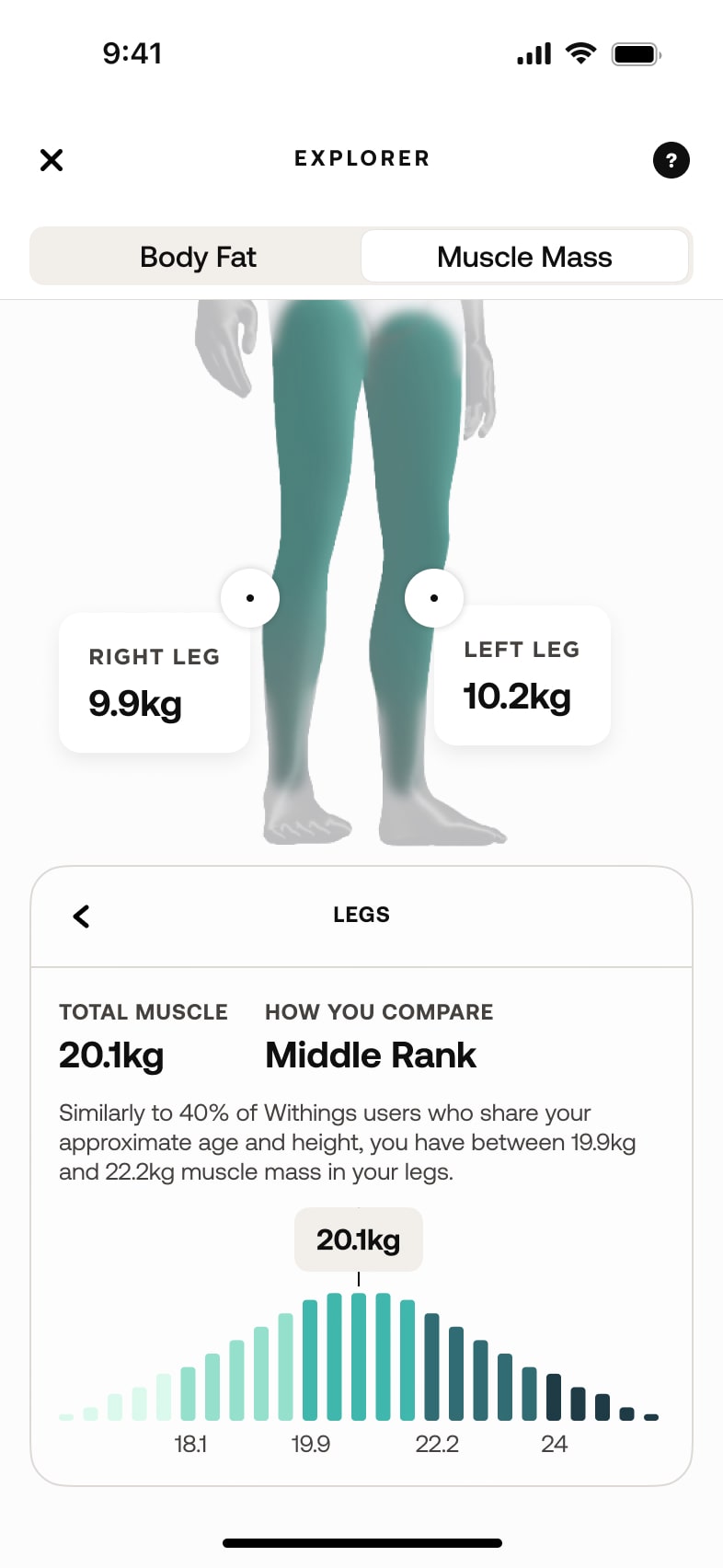Tap the cellular signal bars icon

pos(533,53)
